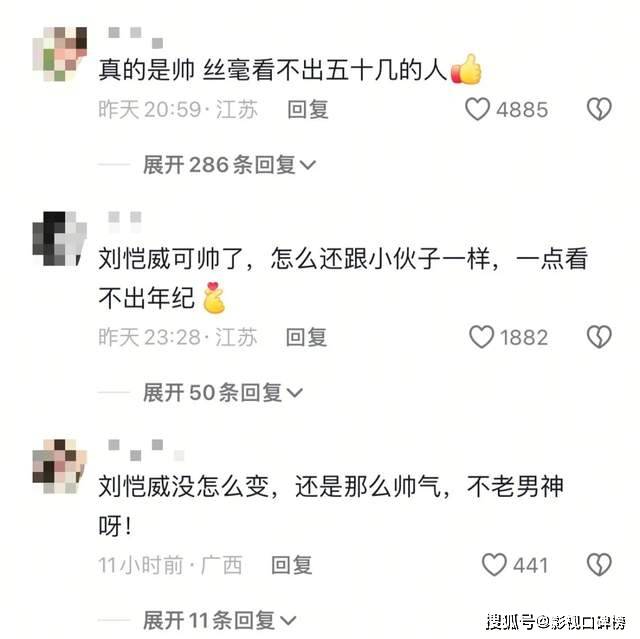640x639 pixels.
Task: Expand the 286 replies
Action: tap(229, 165)
